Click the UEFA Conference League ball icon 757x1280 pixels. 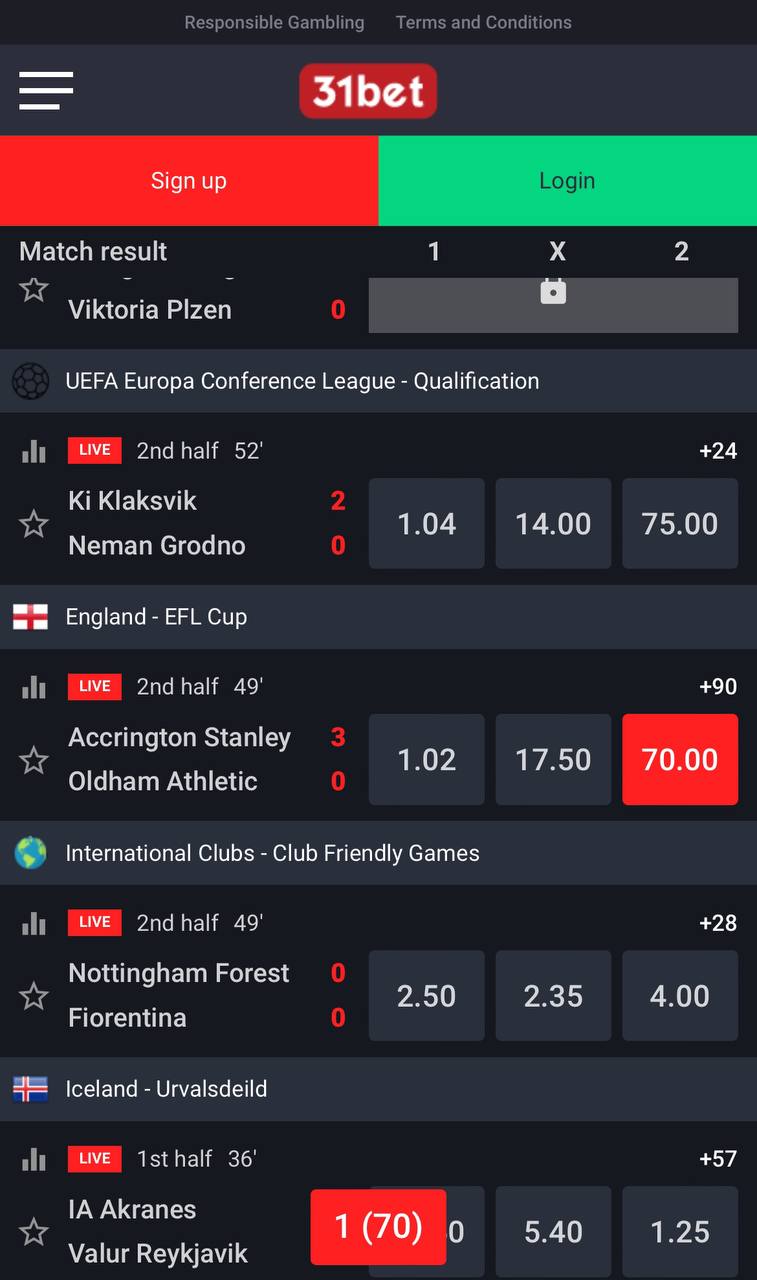(30, 381)
